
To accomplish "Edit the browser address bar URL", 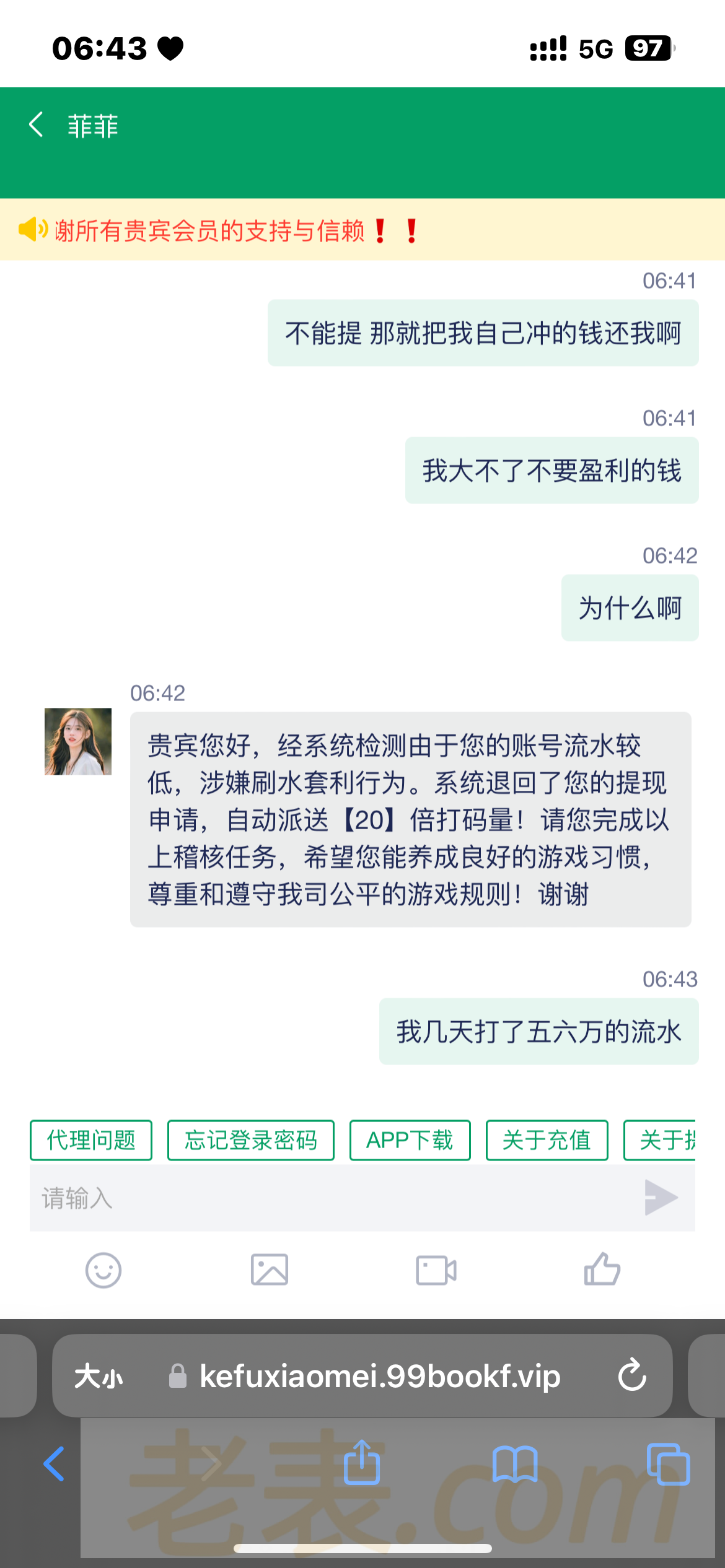I will point(379,1377).
